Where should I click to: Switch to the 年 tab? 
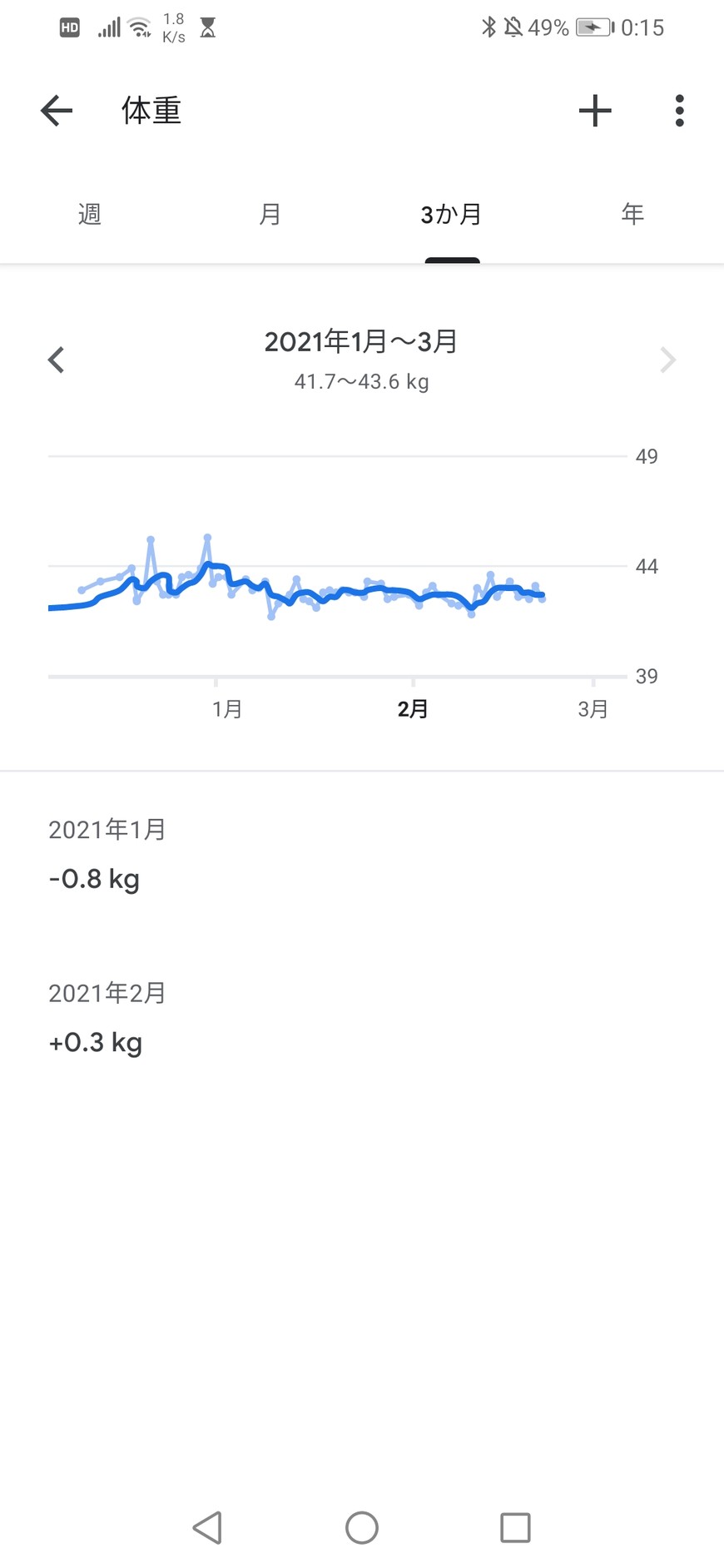pos(632,215)
